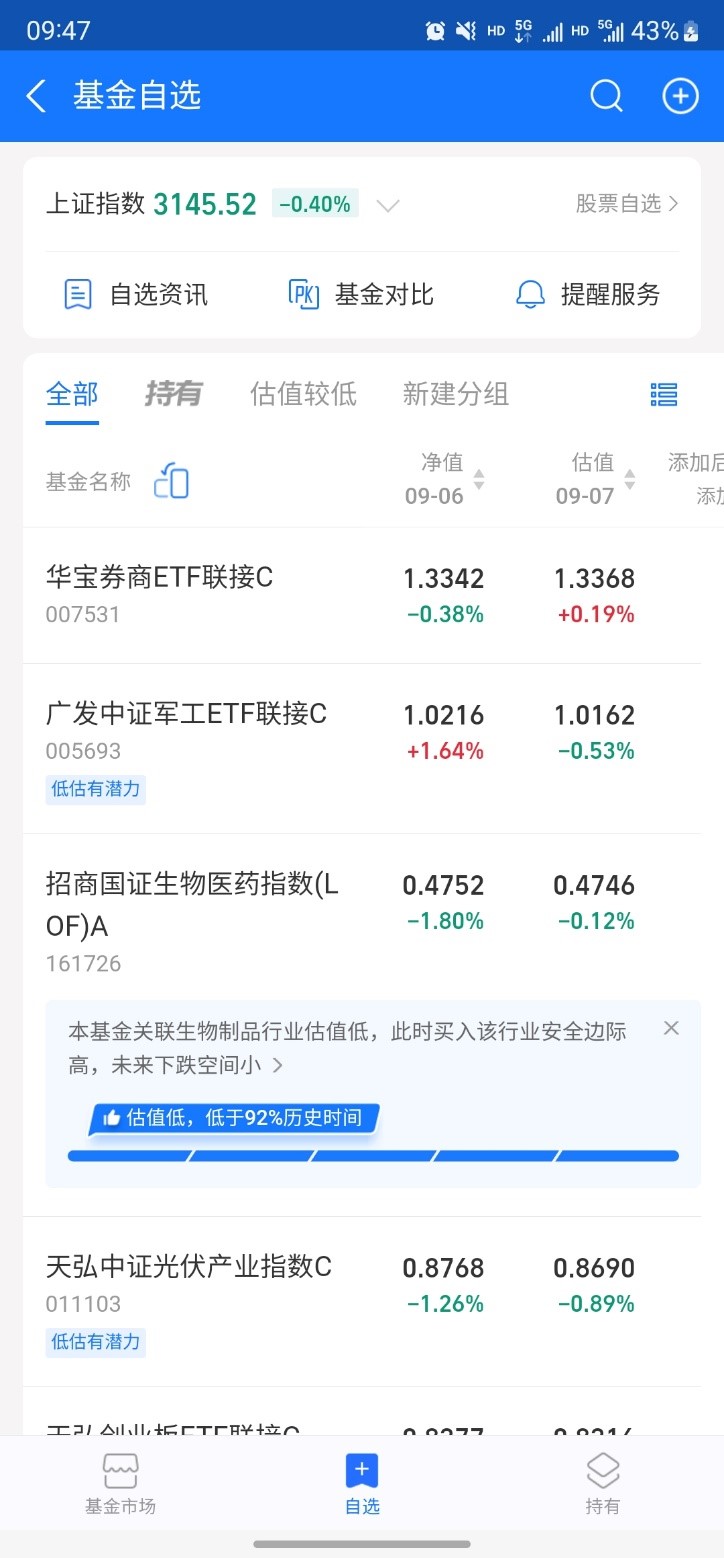
Task: Open 自选资讯 news
Action: pyautogui.click(x=136, y=294)
